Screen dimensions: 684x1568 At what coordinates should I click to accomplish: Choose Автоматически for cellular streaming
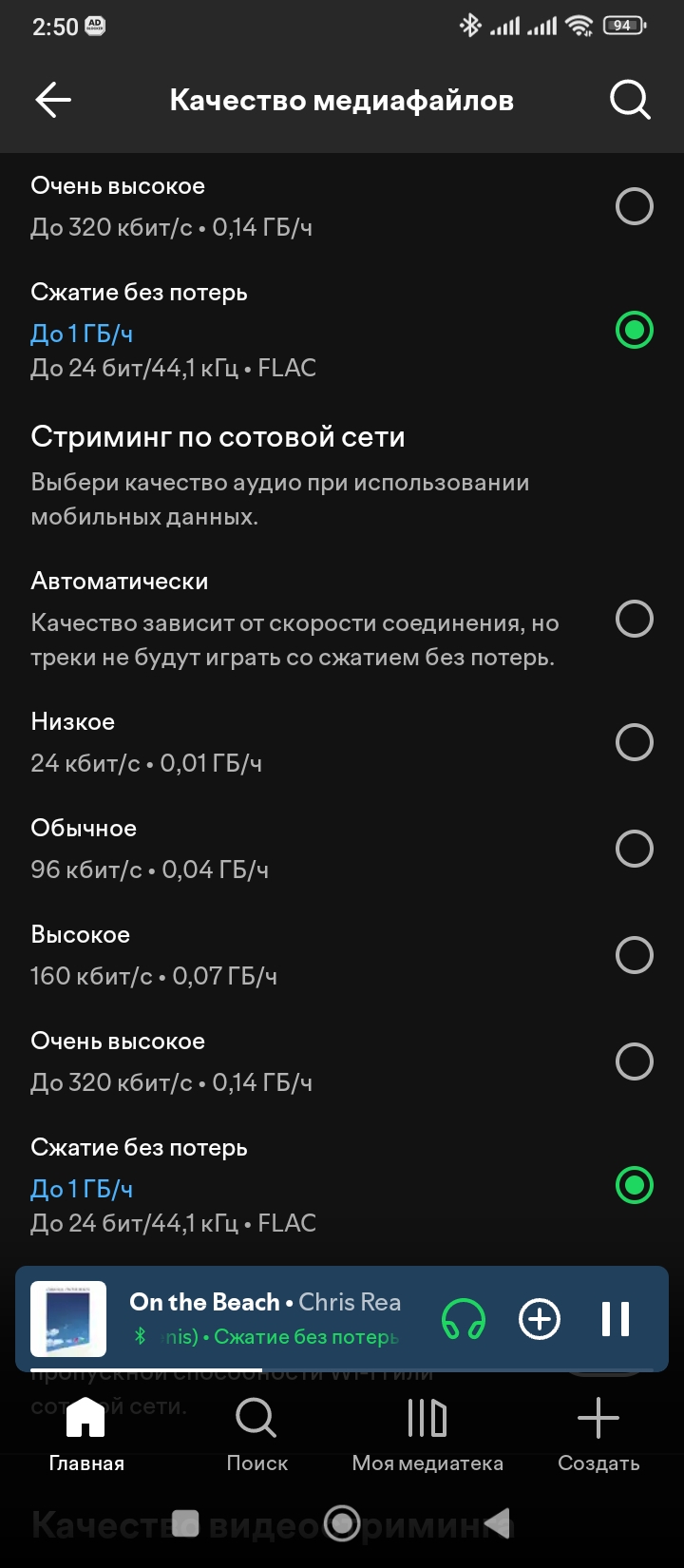coord(634,621)
